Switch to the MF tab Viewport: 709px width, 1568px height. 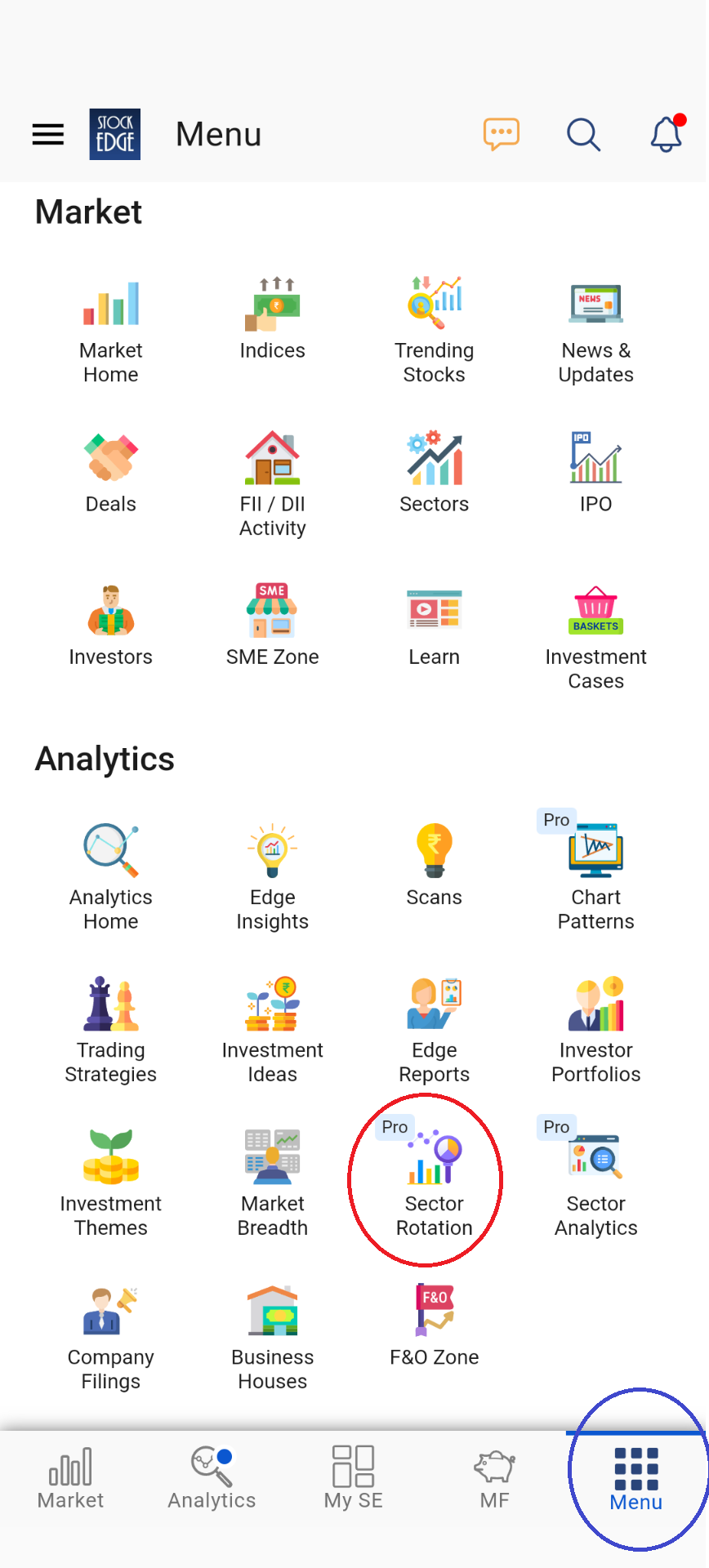coord(493,1477)
